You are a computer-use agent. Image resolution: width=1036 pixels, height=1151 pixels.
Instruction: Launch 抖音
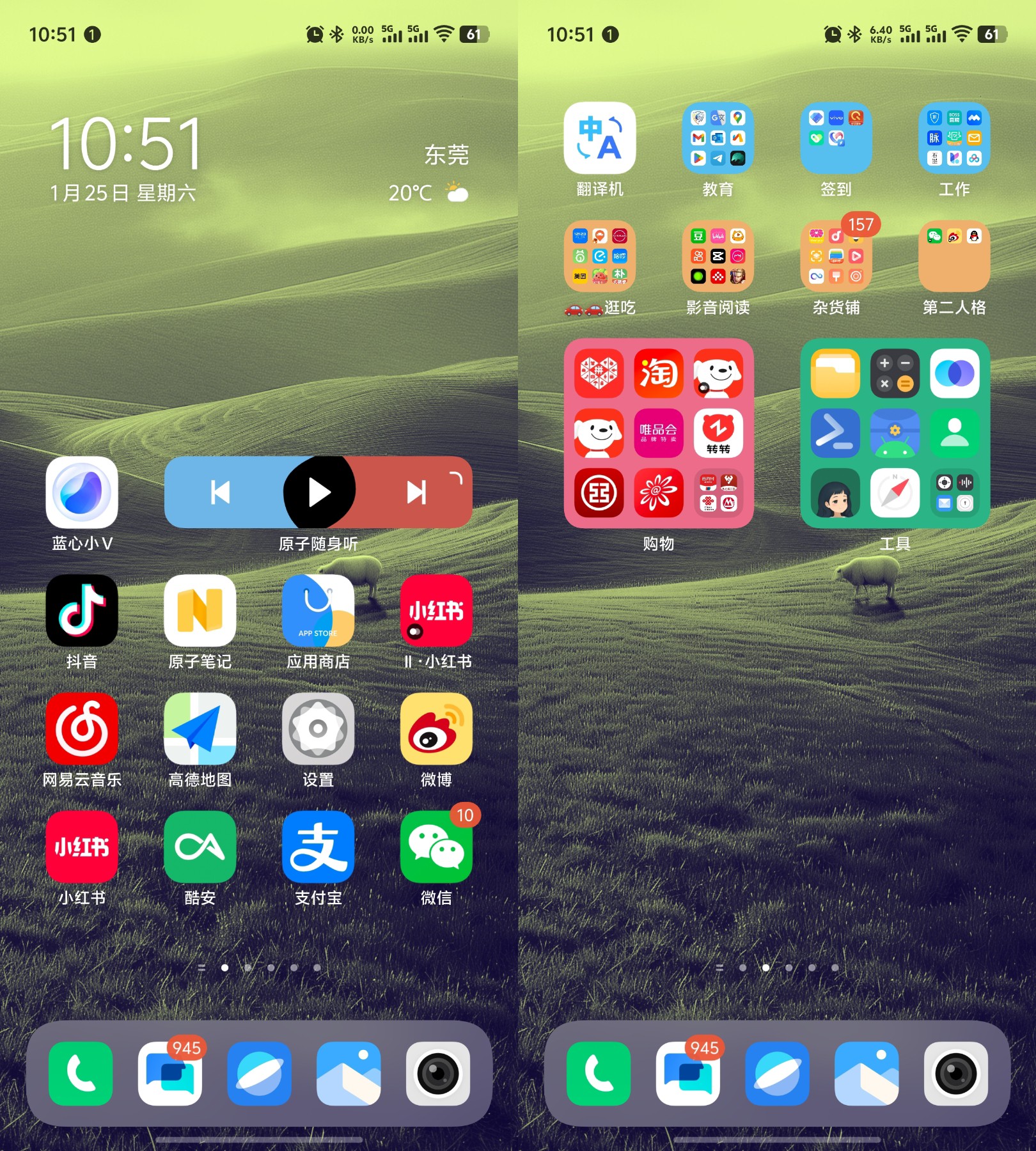pyautogui.click(x=82, y=611)
